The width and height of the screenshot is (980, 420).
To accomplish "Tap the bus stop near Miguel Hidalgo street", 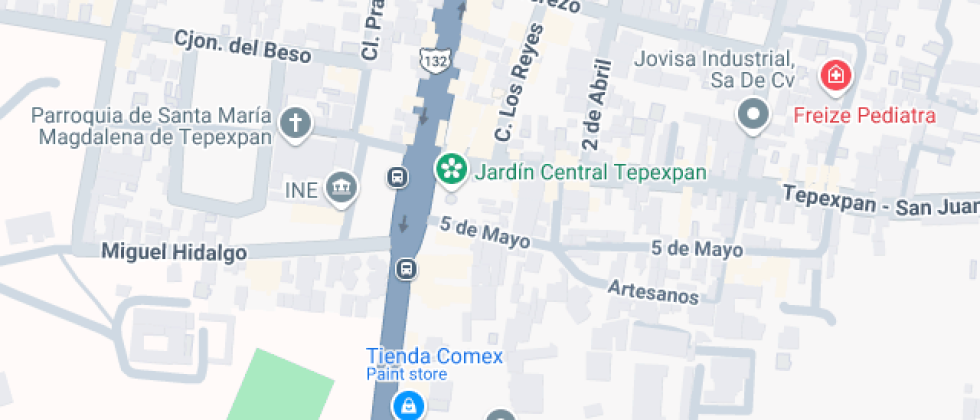I will [x=407, y=268].
